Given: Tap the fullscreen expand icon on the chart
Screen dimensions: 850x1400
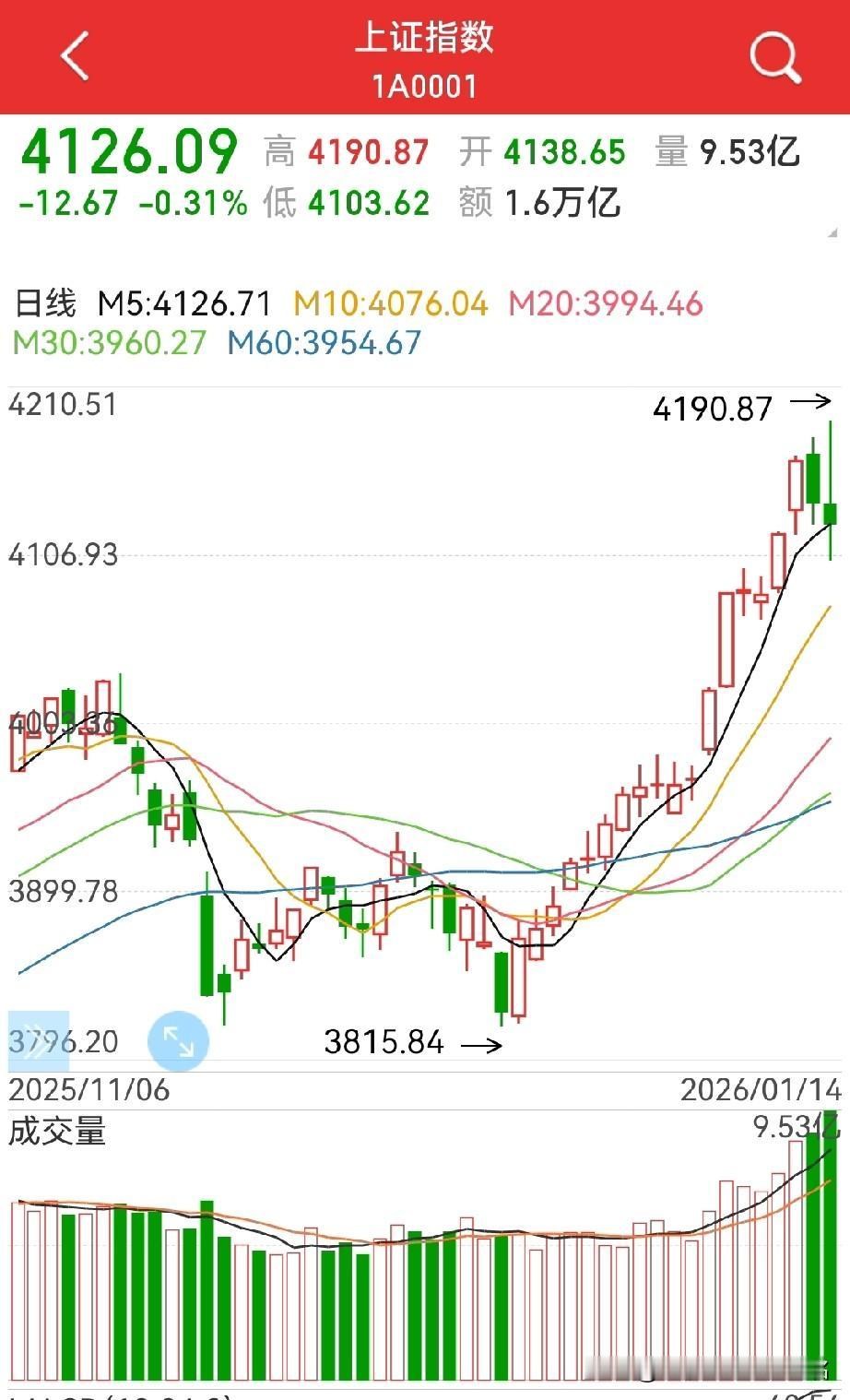Looking at the screenshot, I should click(179, 1040).
